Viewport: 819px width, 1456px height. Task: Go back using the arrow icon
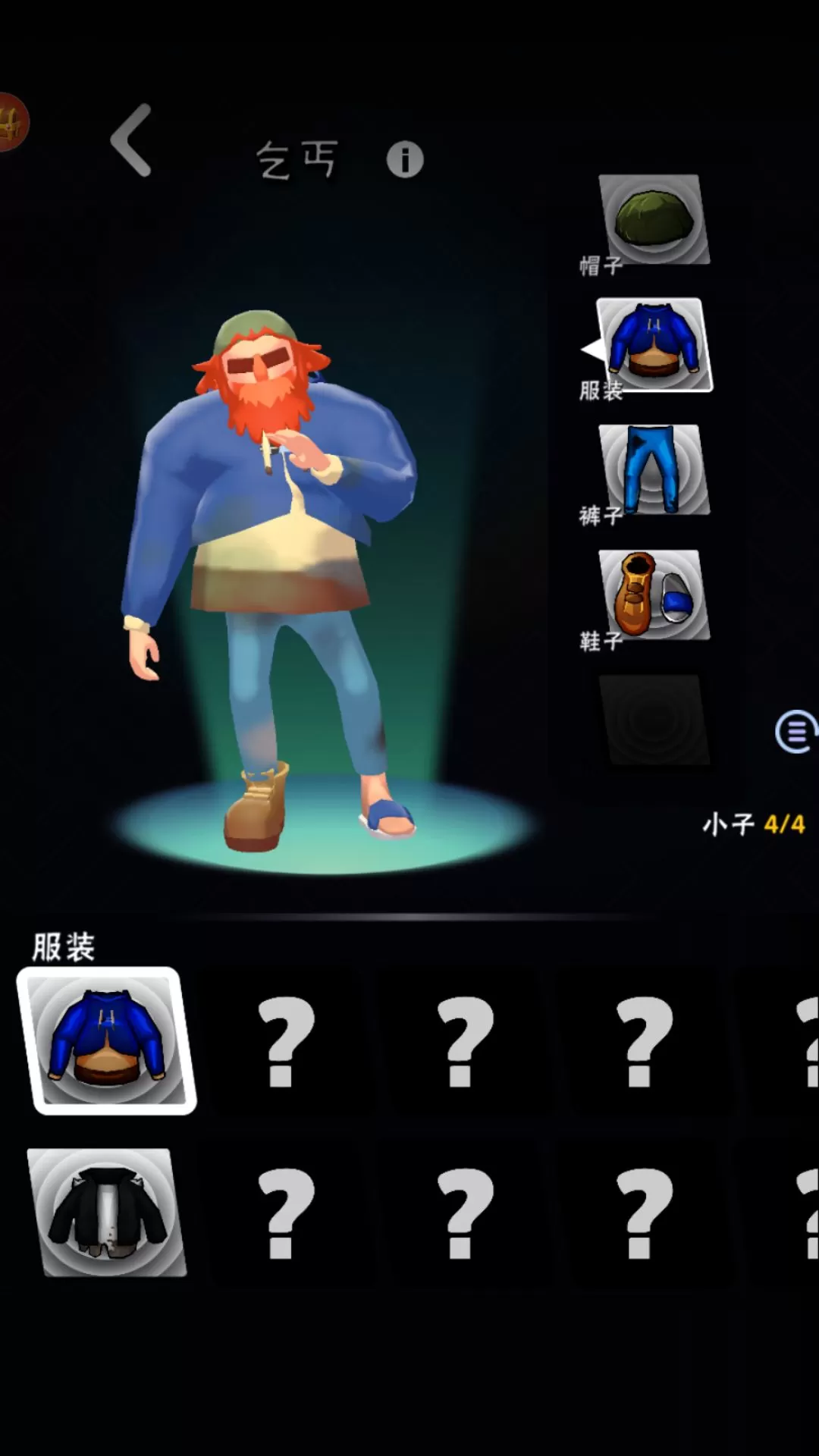[x=133, y=141]
